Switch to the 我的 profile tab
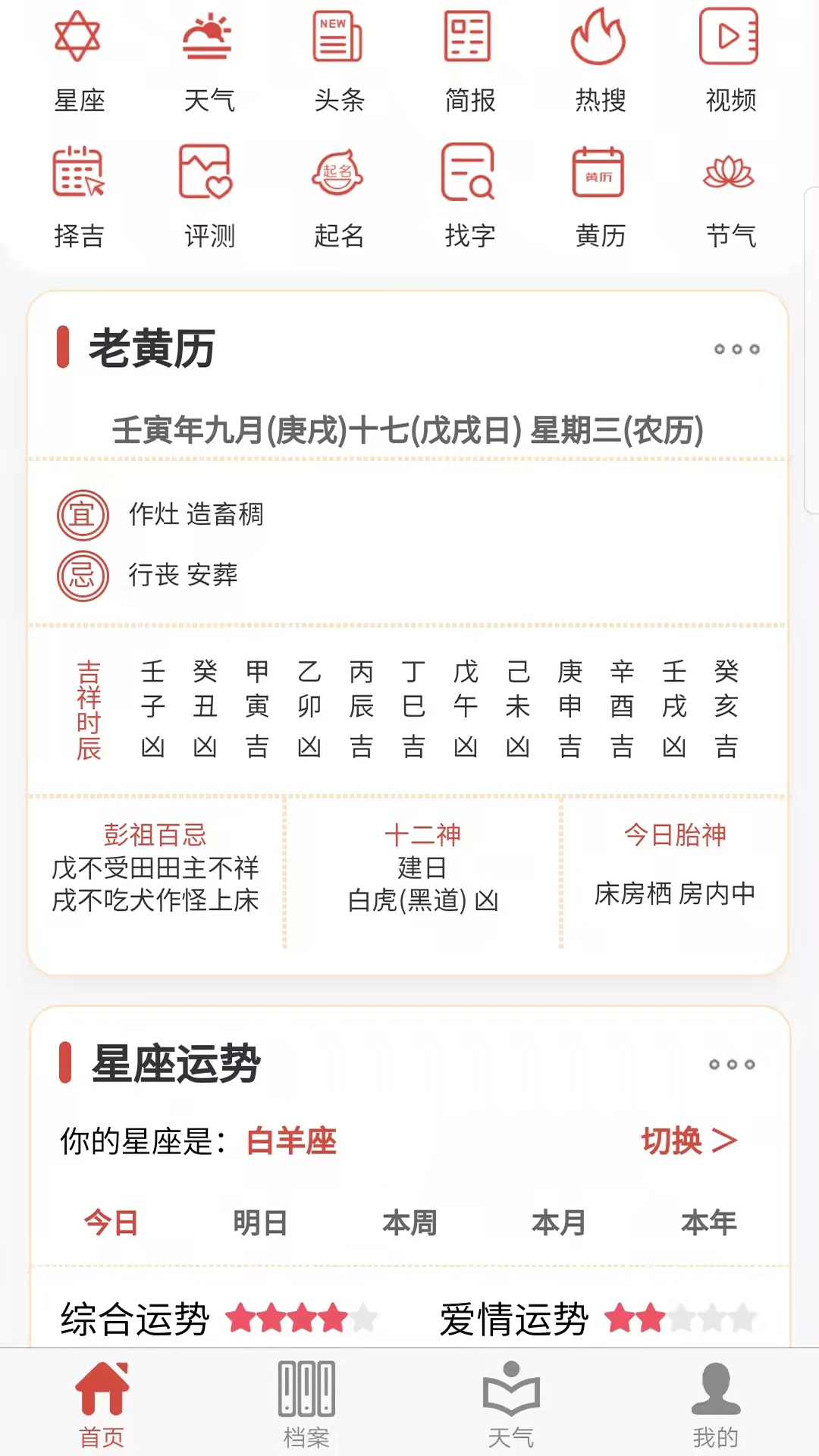Image resolution: width=819 pixels, height=1456 pixels. 715,1403
